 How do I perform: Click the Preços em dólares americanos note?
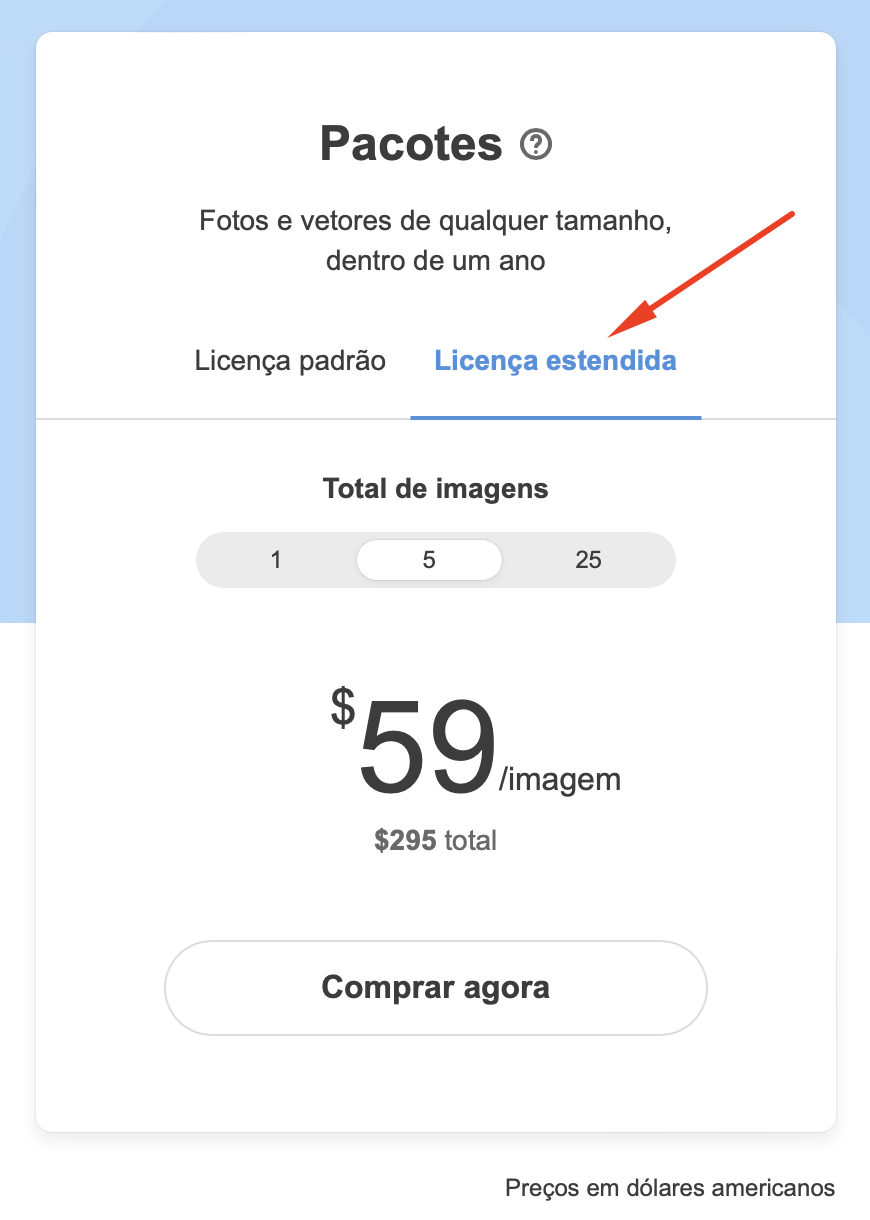[x=671, y=1188]
